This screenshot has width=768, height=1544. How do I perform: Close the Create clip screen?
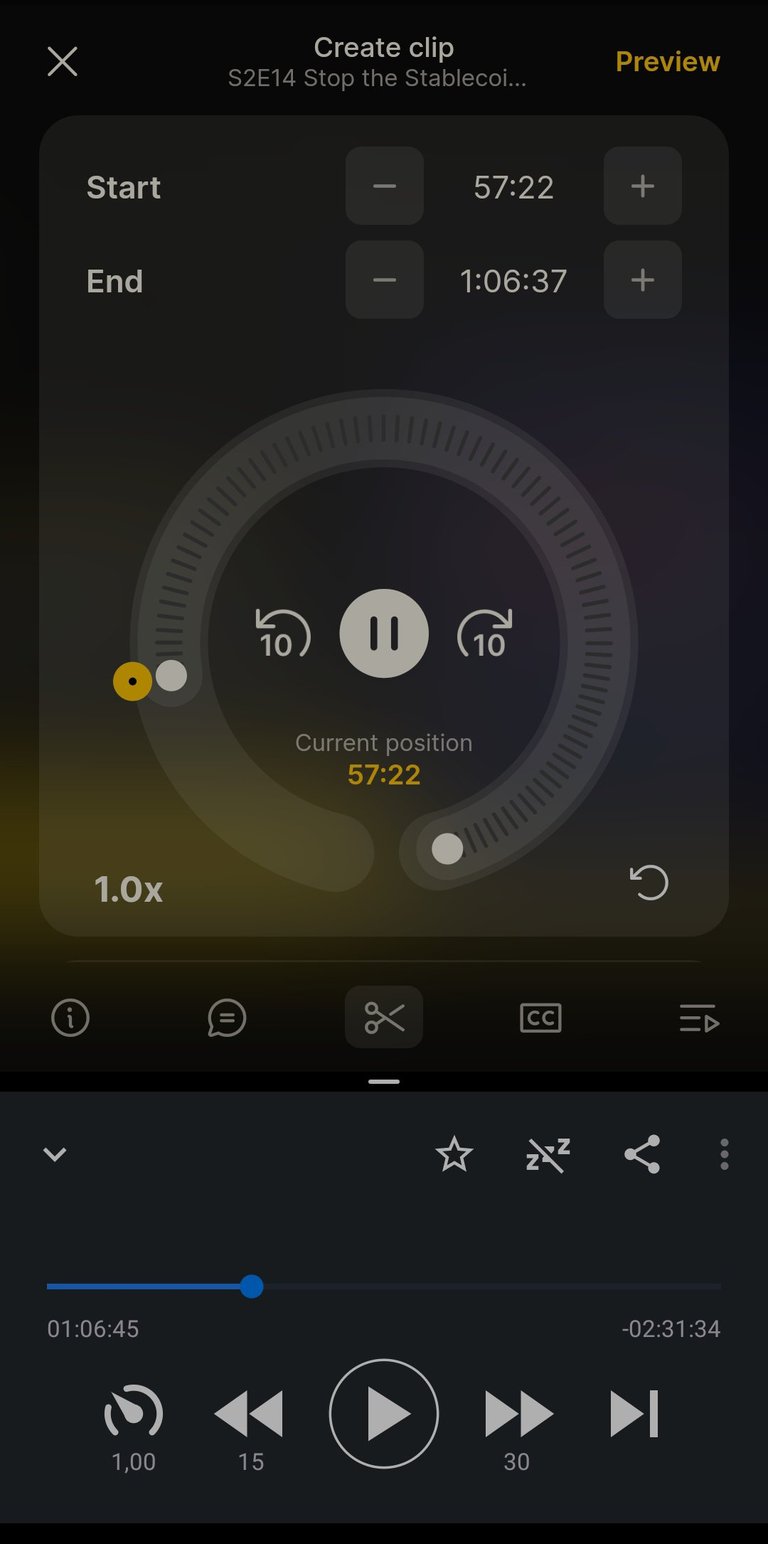62,62
